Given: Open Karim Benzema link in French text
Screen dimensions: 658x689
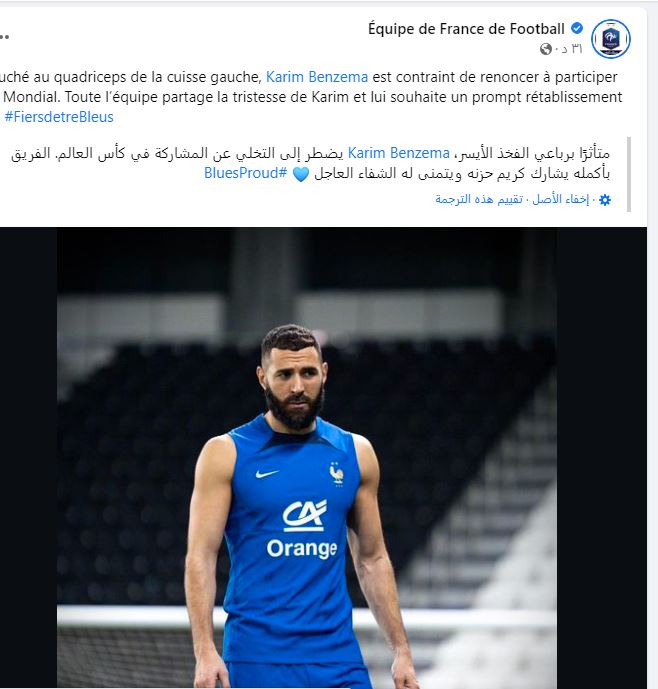Looking at the screenshot, I should (x=317, y=77).
